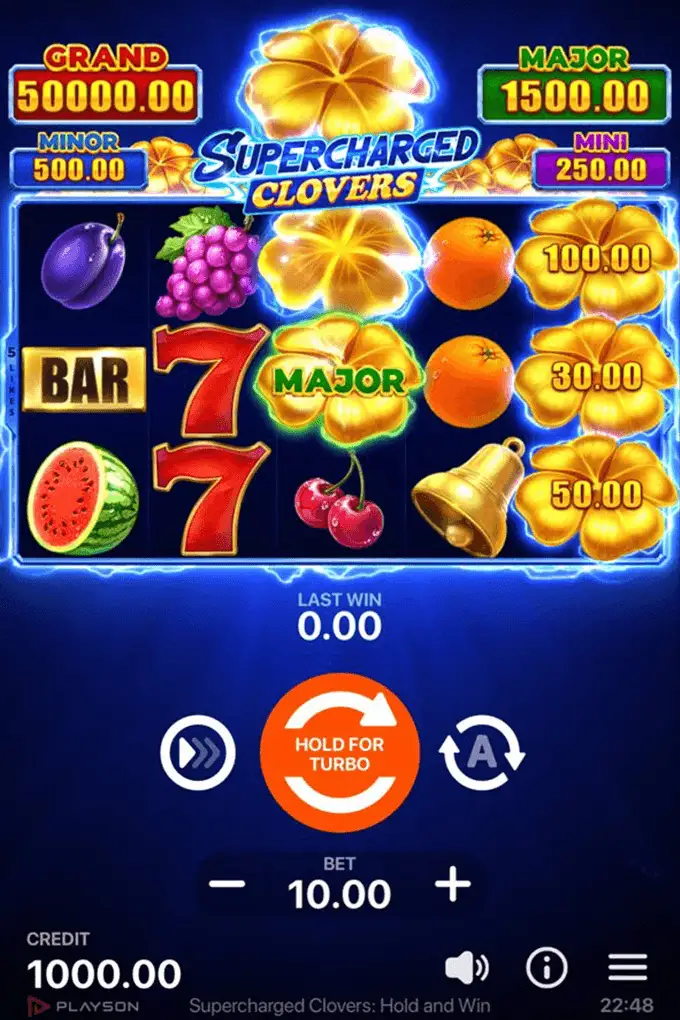Enable turbo mode with fast-forward icon
Image resolution: width=680 pixels, height=1020 pixels.
pyautogui.click(x=198, y=753)
